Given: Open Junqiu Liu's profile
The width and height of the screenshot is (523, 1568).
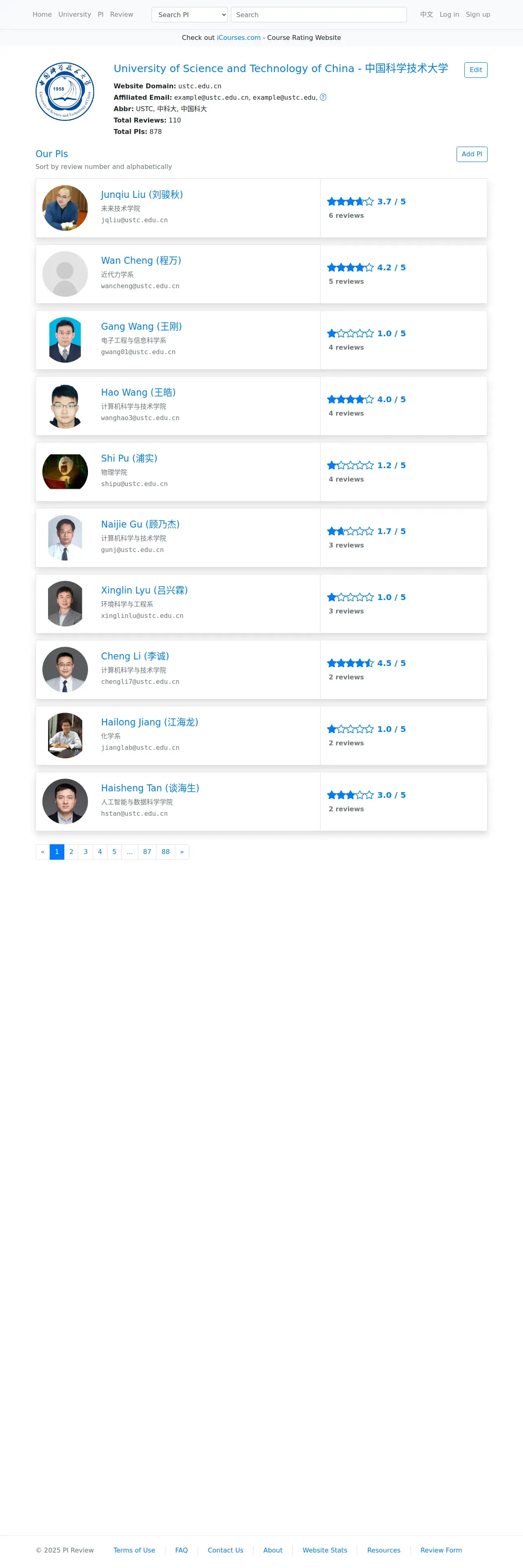Looking at the screenshot, I should tap(142, 195).
